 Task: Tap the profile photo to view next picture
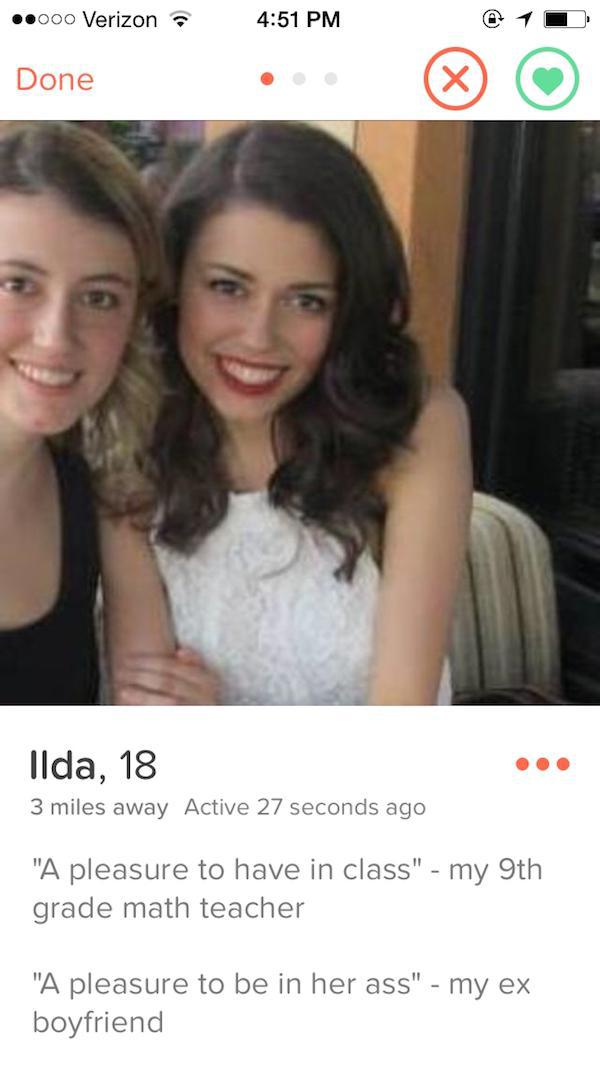[x=300, y=412]
